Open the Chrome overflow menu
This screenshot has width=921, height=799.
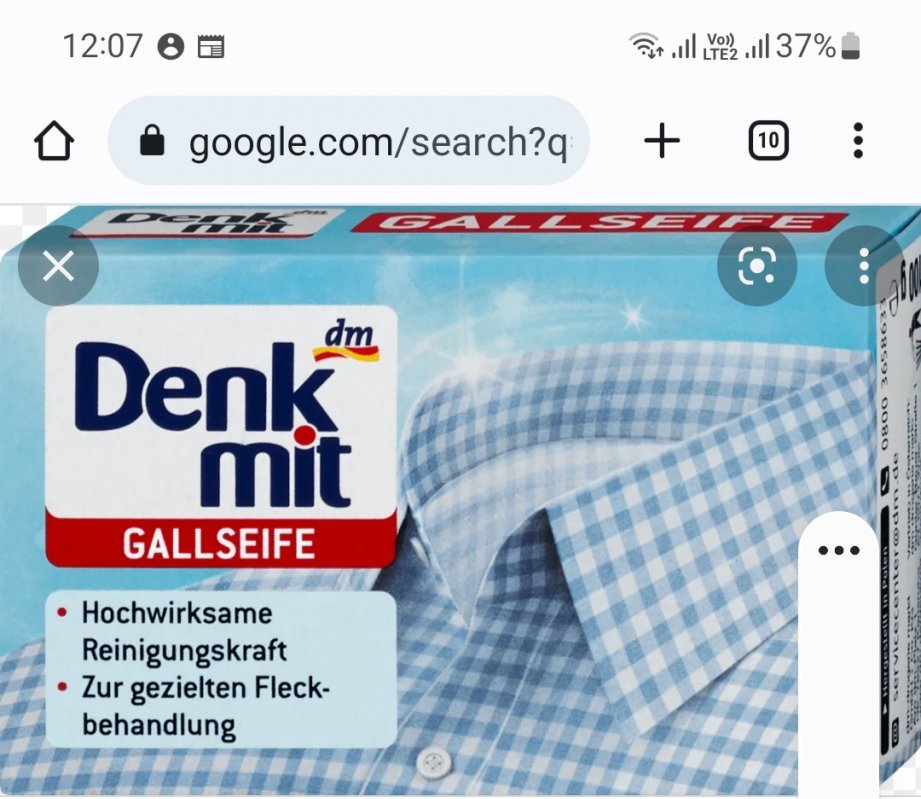pos(858,141)
